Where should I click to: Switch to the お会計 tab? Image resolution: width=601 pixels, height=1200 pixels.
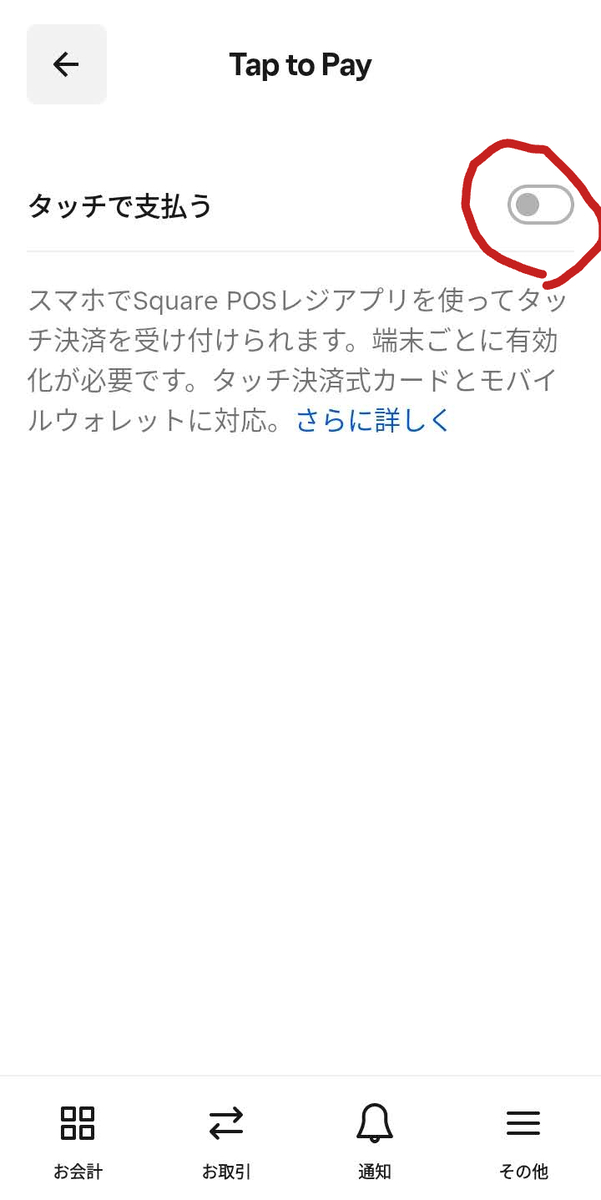click(x=77, y=1140)
